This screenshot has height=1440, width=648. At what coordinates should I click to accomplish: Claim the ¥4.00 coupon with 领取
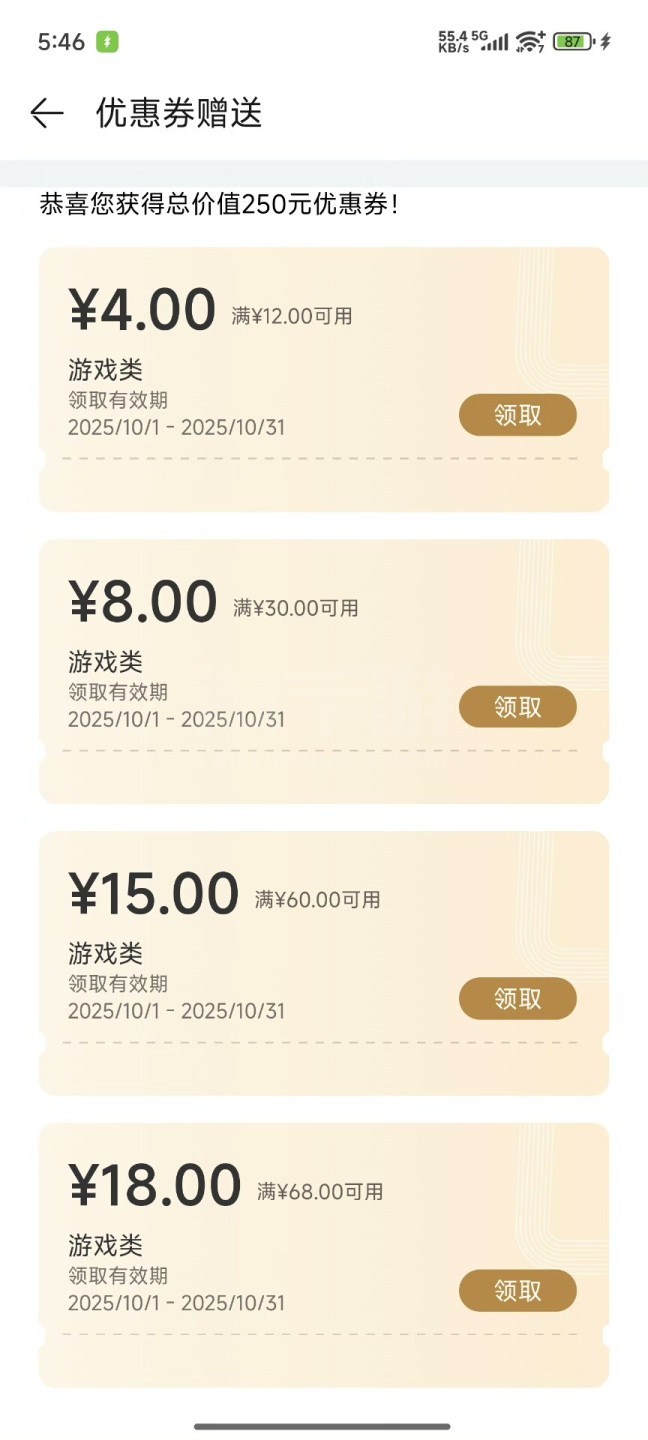point(517,415)
